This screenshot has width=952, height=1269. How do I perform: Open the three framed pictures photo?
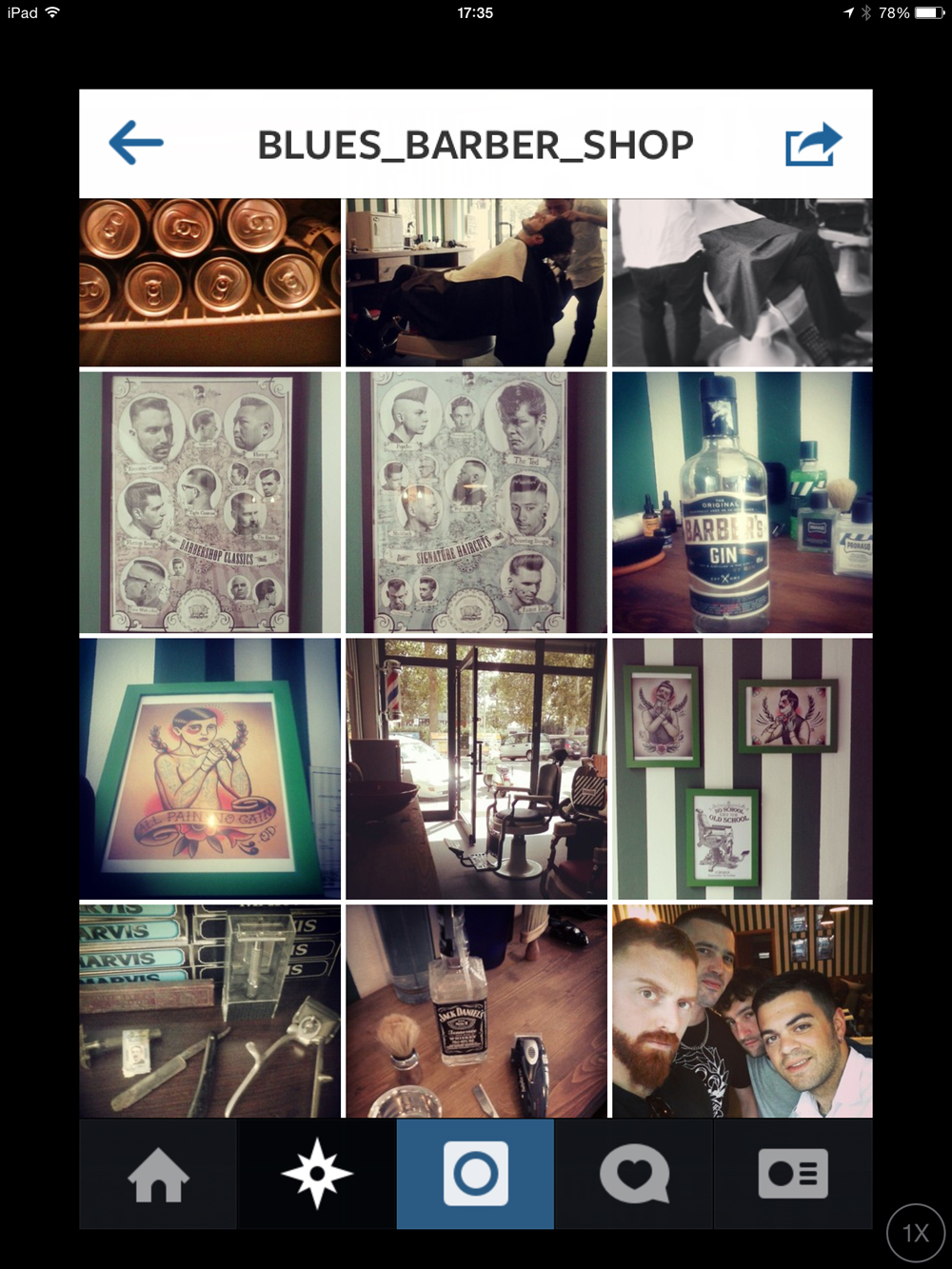tap(742, 768)
